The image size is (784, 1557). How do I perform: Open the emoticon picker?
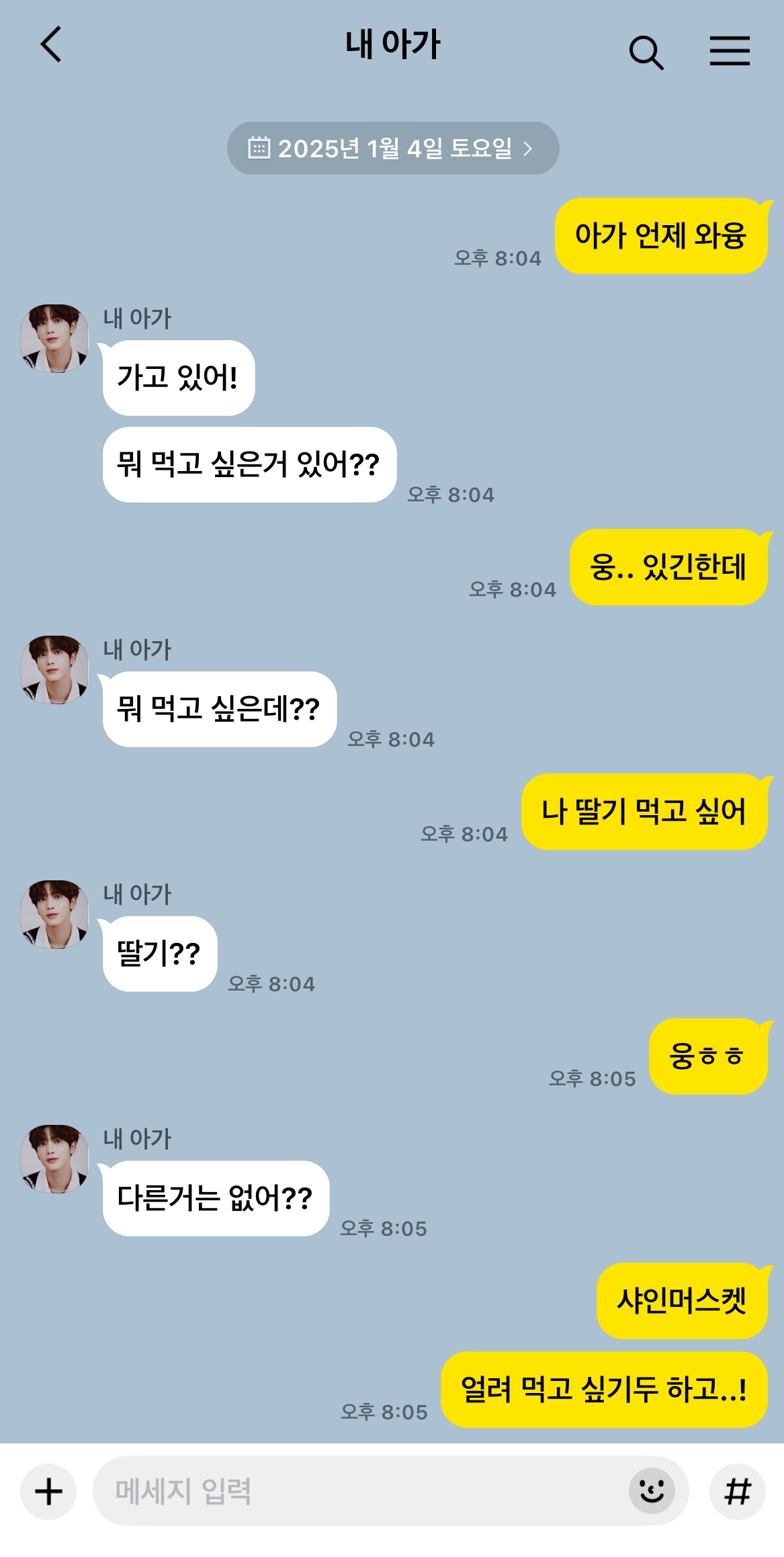pyautogui.click(x=651, y=1492)
